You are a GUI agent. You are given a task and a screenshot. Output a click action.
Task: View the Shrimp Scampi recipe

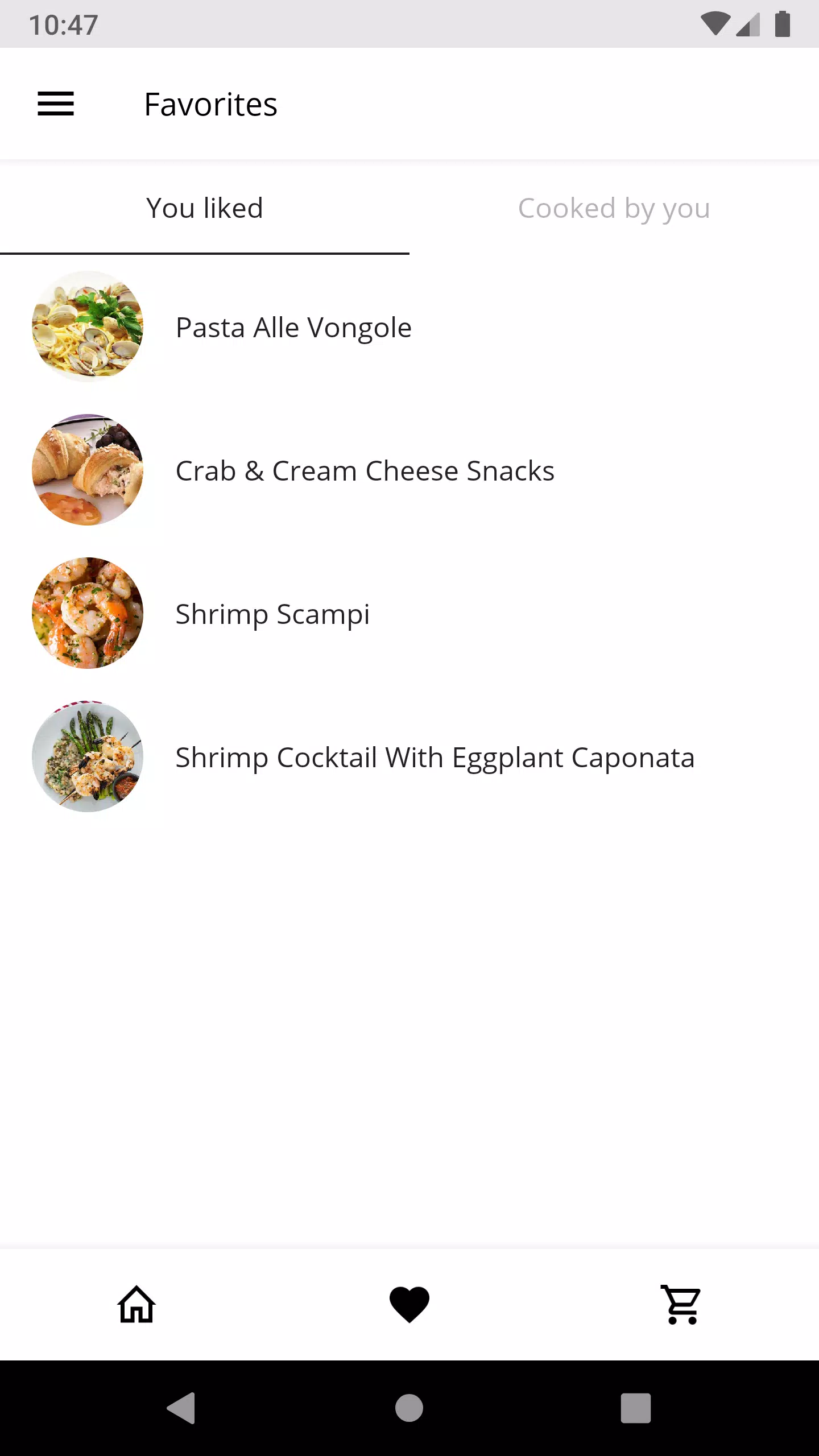(409, 614)
